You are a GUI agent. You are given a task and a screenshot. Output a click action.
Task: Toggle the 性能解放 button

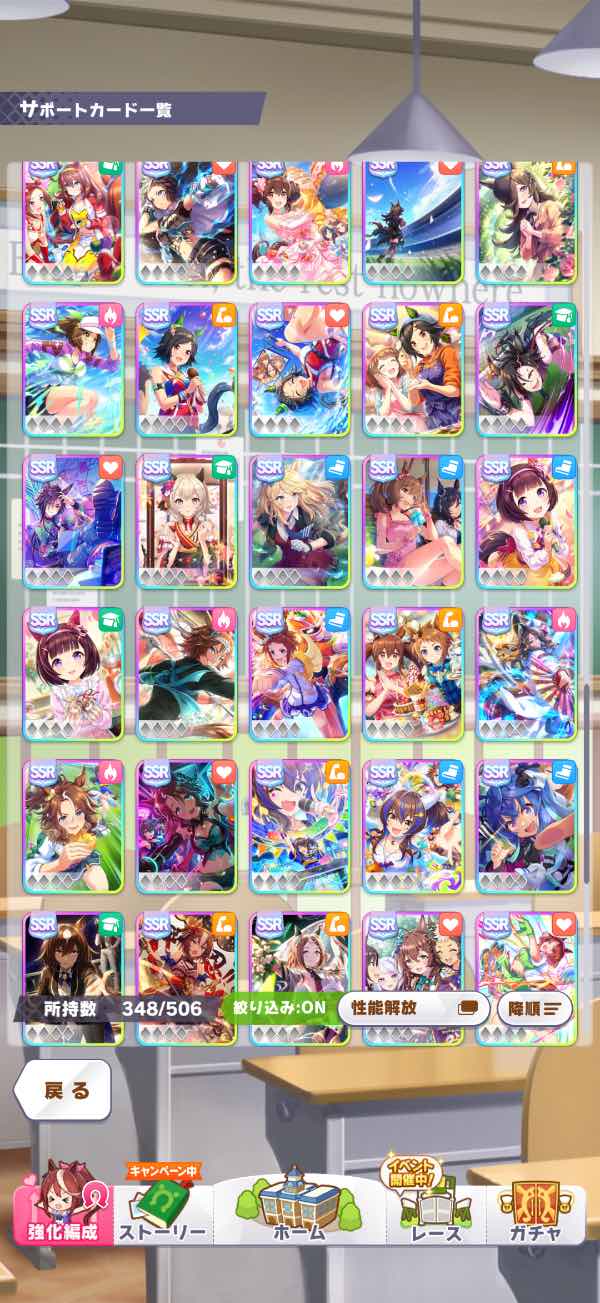[413, 1008]
